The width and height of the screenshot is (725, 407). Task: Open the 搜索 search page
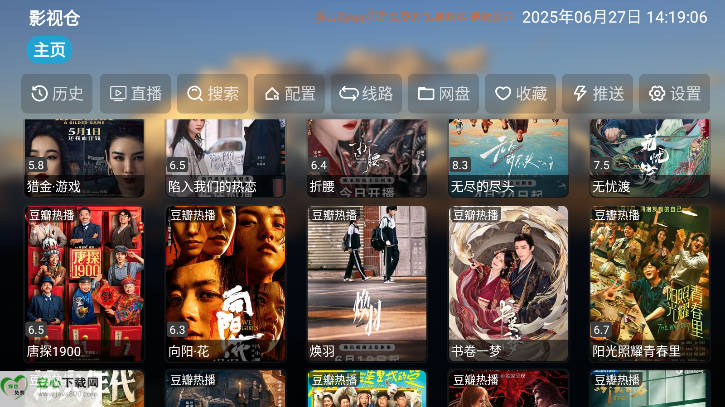(x=213, y=94)
